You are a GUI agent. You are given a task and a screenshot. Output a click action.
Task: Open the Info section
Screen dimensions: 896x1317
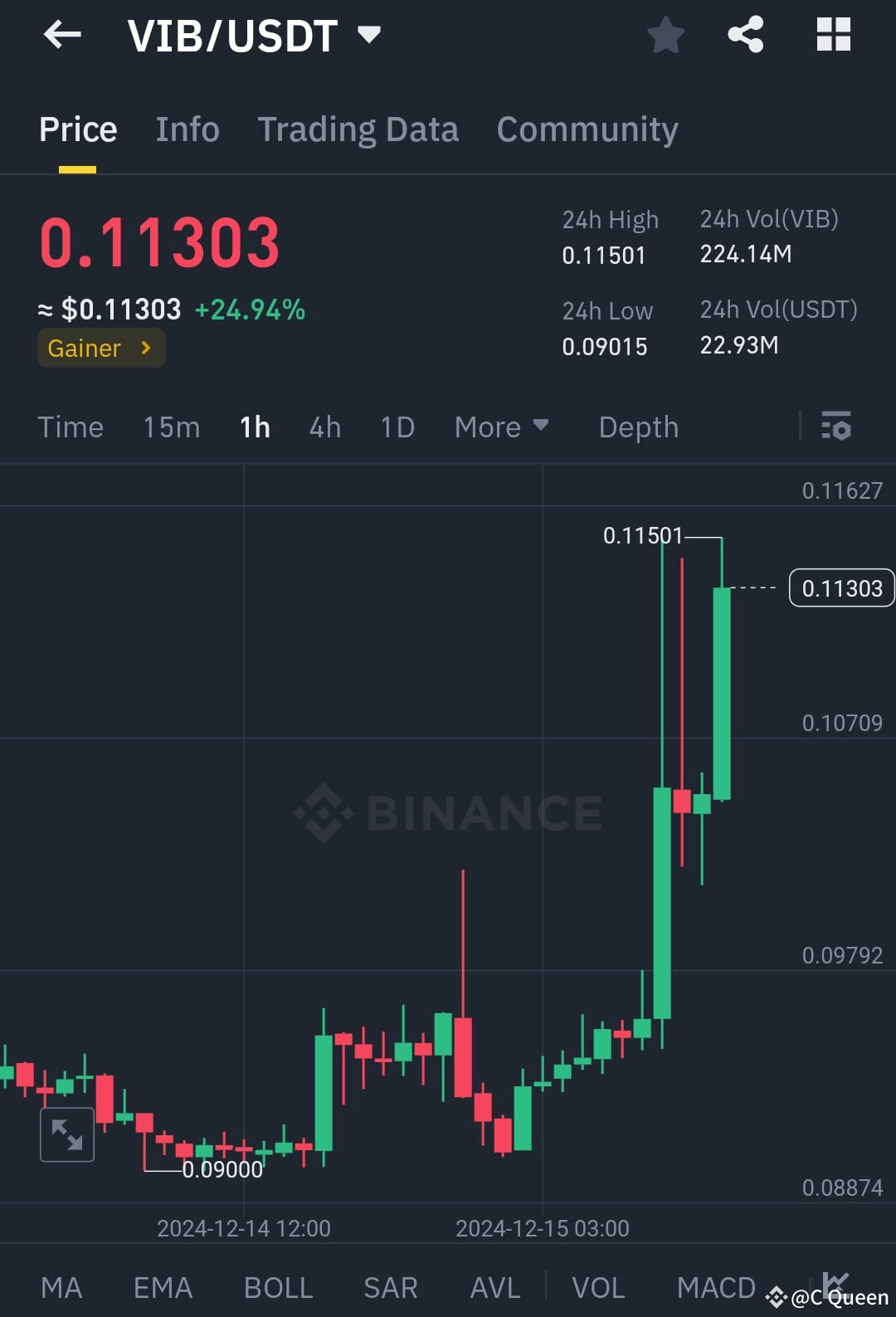(187, 129)
